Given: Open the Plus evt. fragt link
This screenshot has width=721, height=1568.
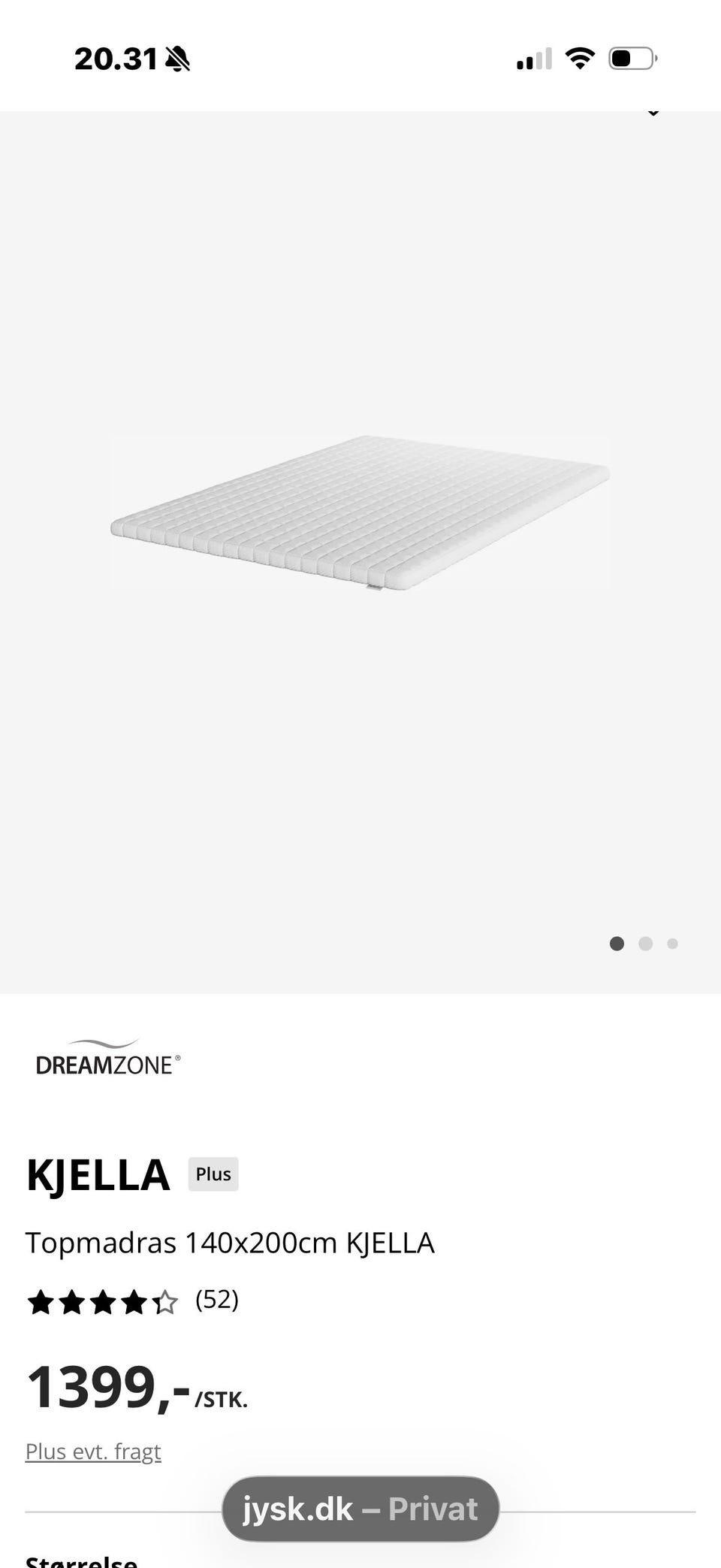Looking at the screenshot, I should click(93, 1451).
